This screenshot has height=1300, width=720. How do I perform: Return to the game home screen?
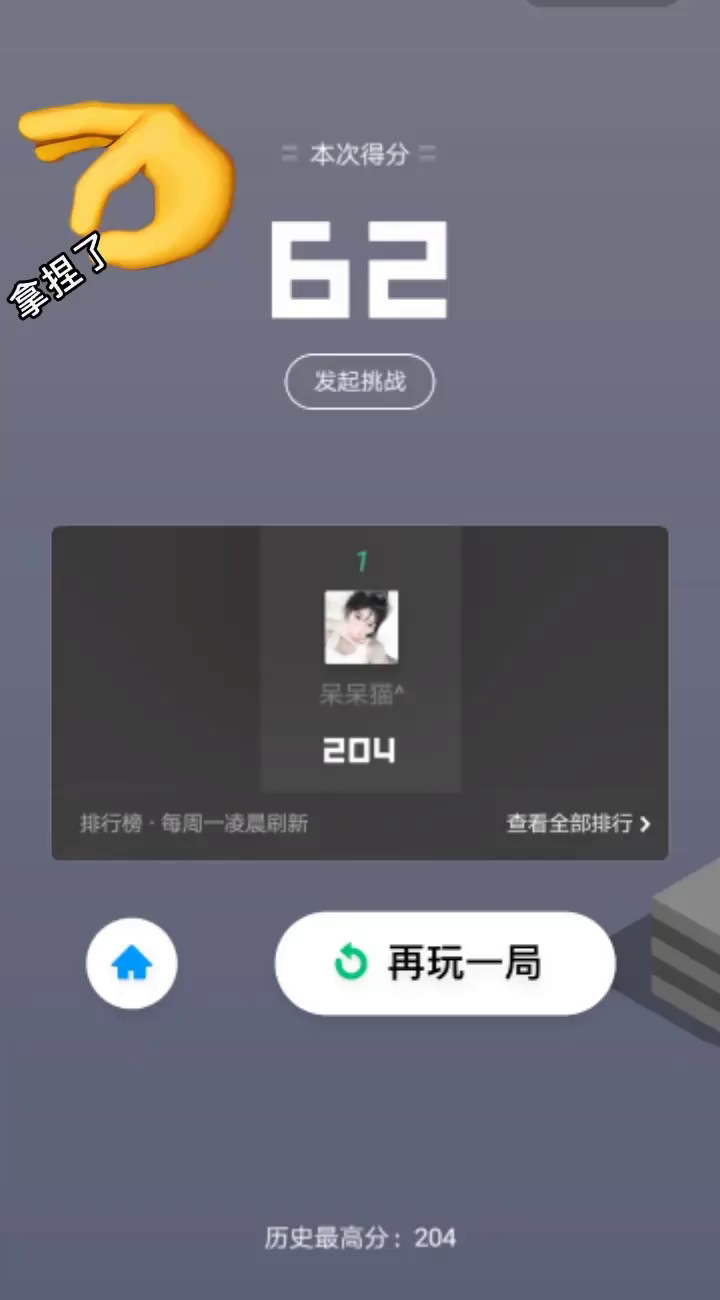tap(132, 964)
